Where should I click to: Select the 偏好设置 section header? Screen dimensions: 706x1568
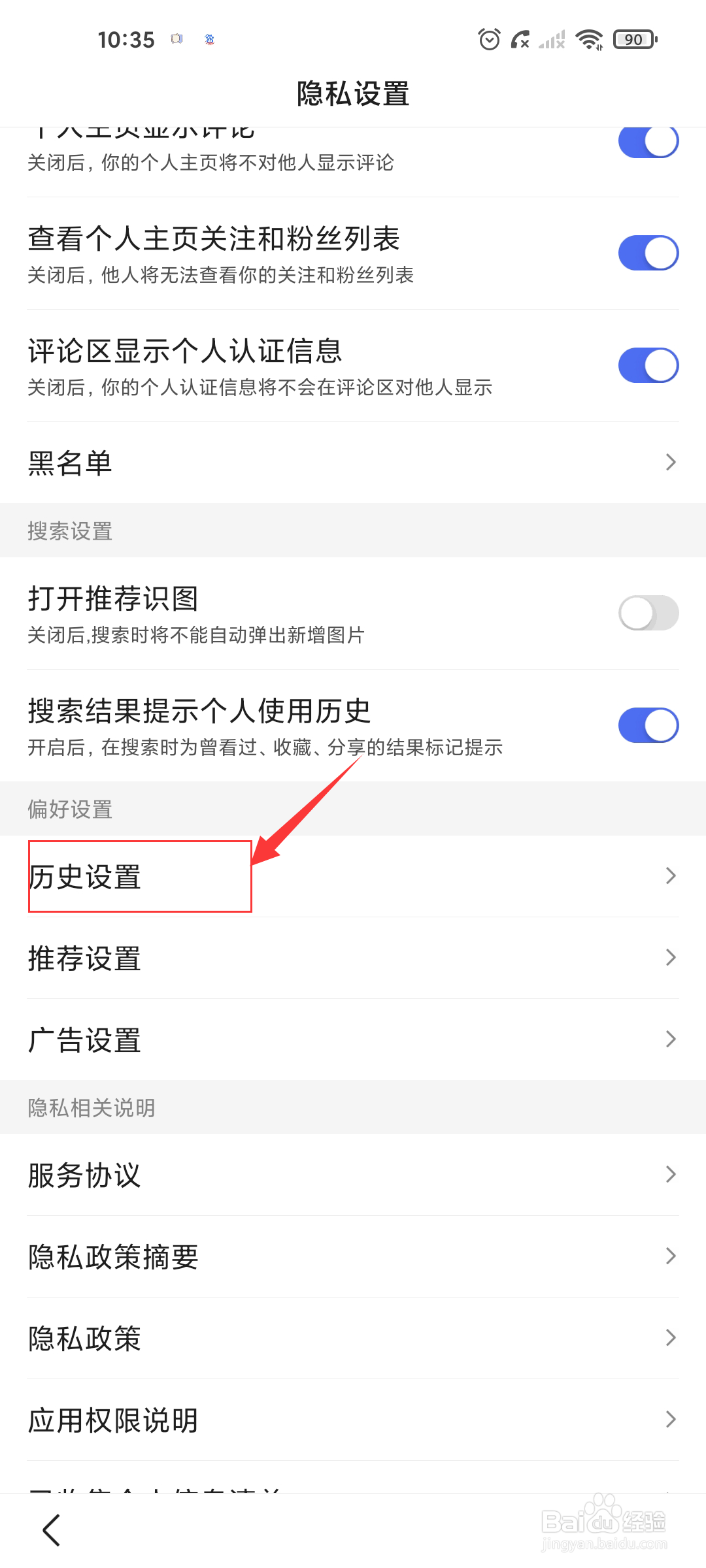(x=69, y=809)
